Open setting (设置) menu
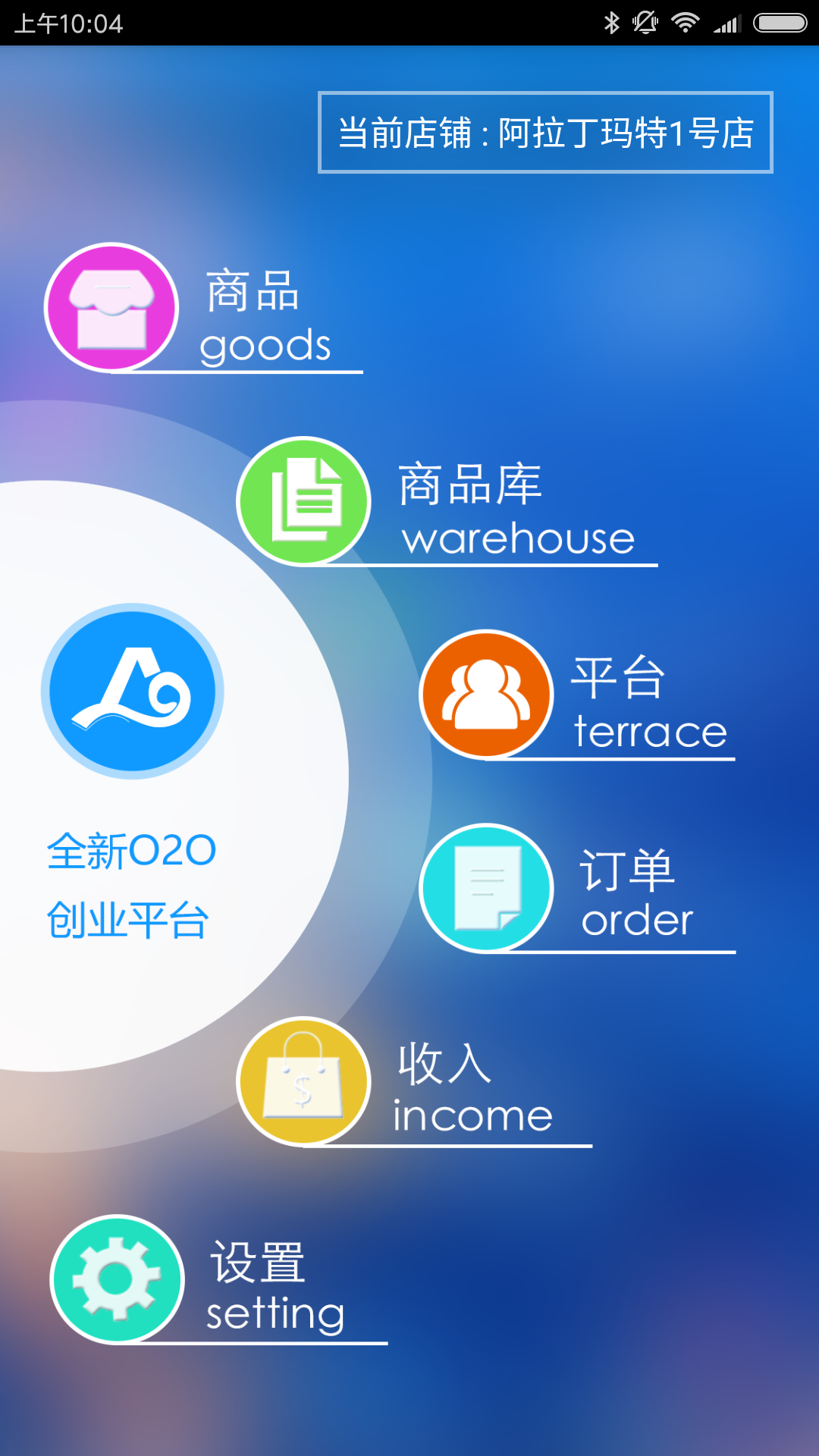 click(118, 1279)
